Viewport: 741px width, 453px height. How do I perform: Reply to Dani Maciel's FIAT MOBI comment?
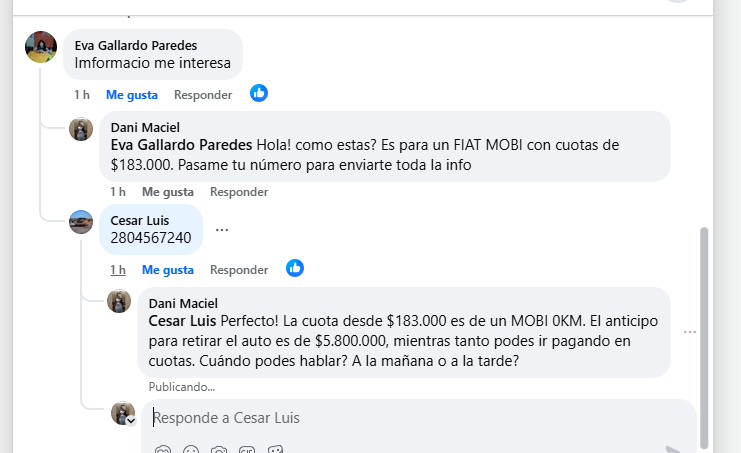239,192
